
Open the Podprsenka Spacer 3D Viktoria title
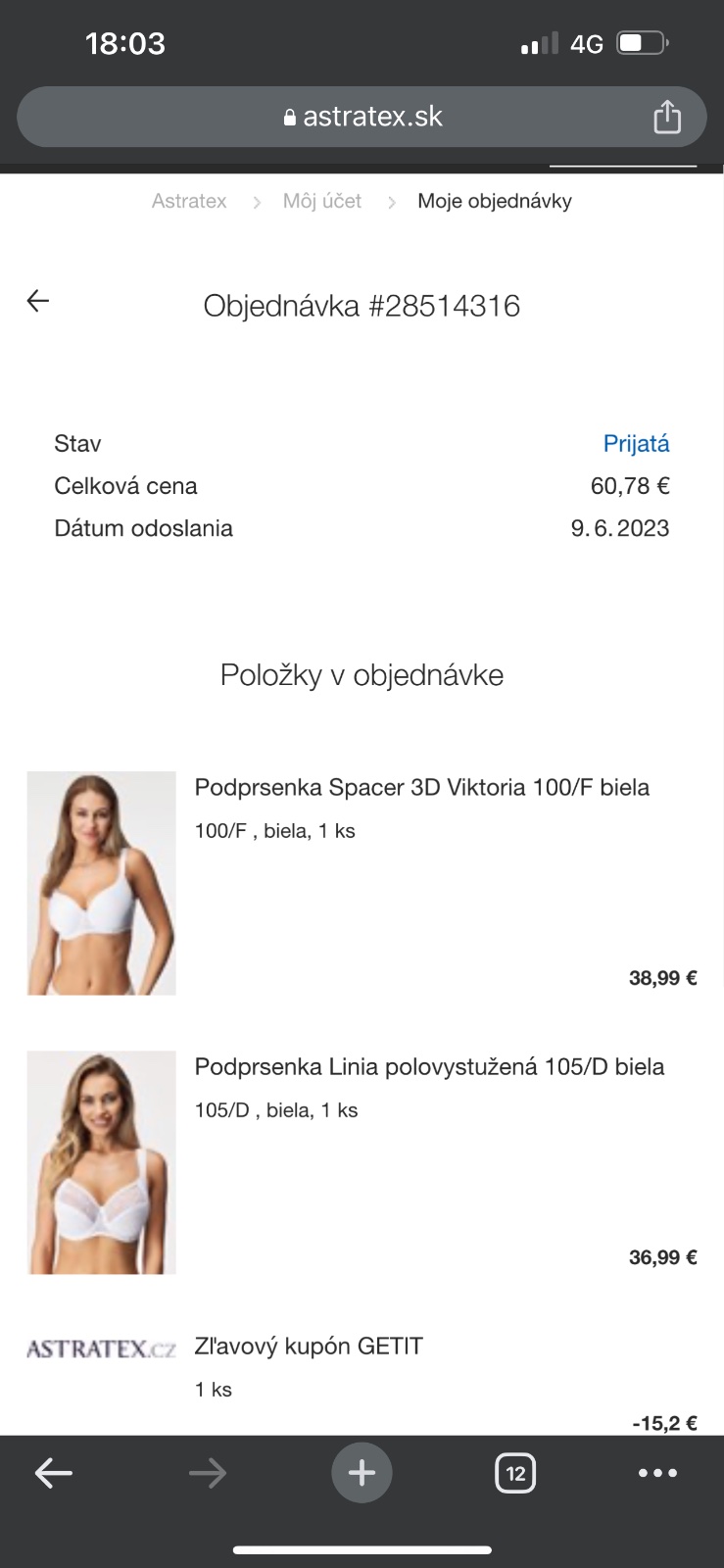[x=421, y=787]
